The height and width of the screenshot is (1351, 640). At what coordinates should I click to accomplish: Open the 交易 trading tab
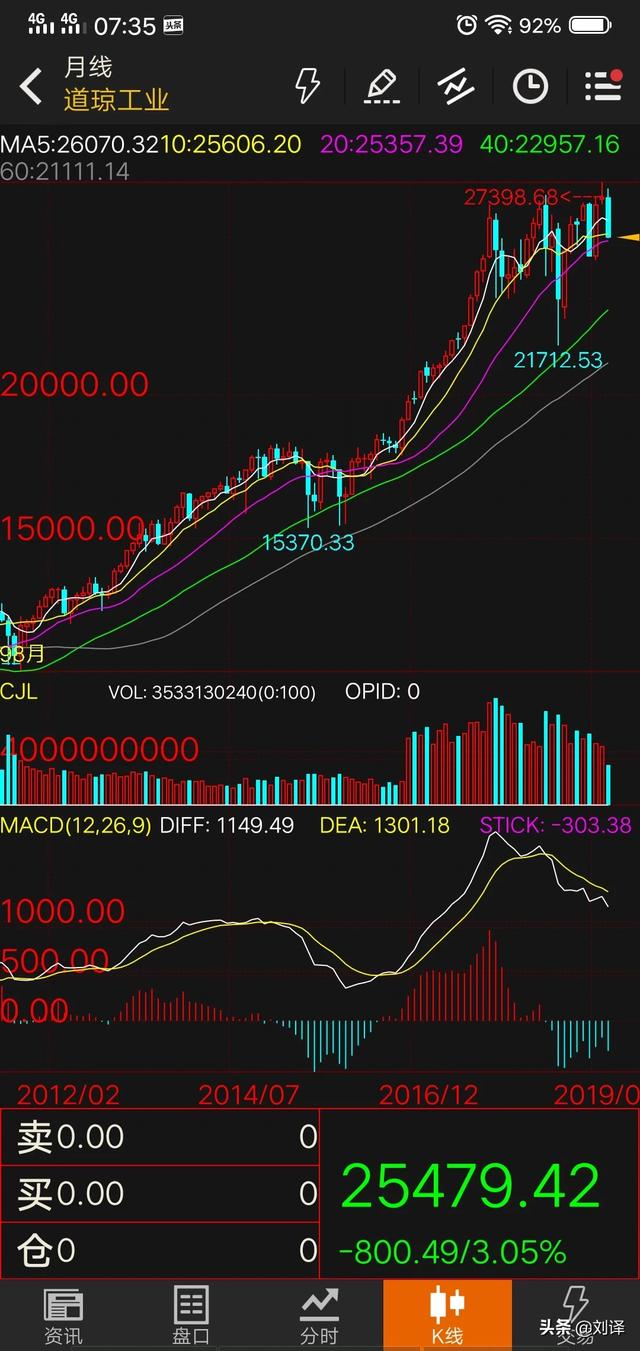coord(575,1315)
